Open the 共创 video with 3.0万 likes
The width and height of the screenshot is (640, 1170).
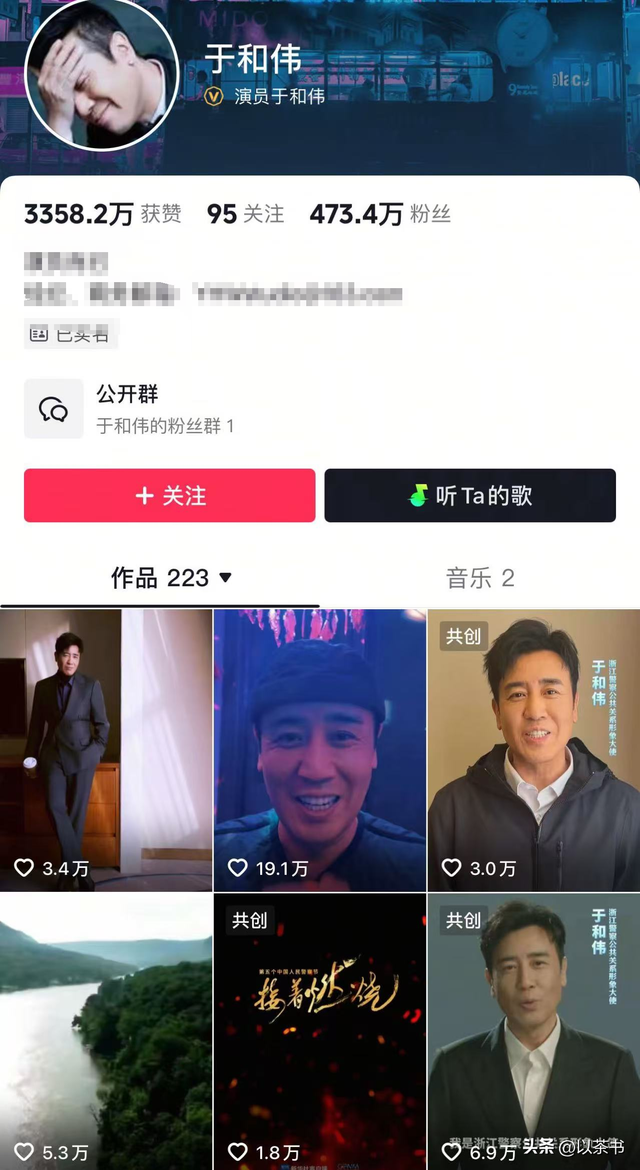[x=534, y=748]
